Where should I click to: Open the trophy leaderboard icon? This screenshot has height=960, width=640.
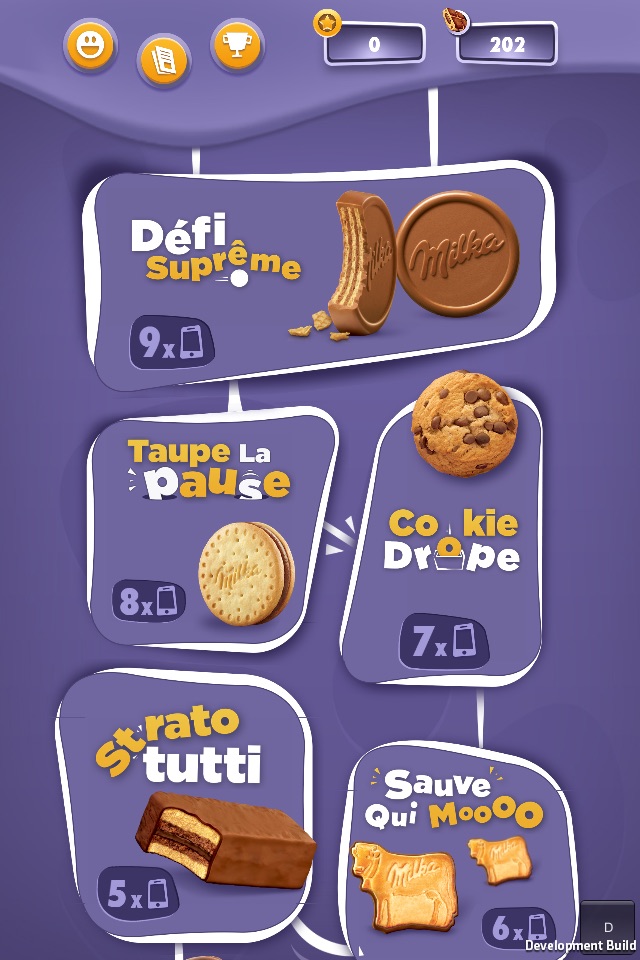tap(237, 45)
